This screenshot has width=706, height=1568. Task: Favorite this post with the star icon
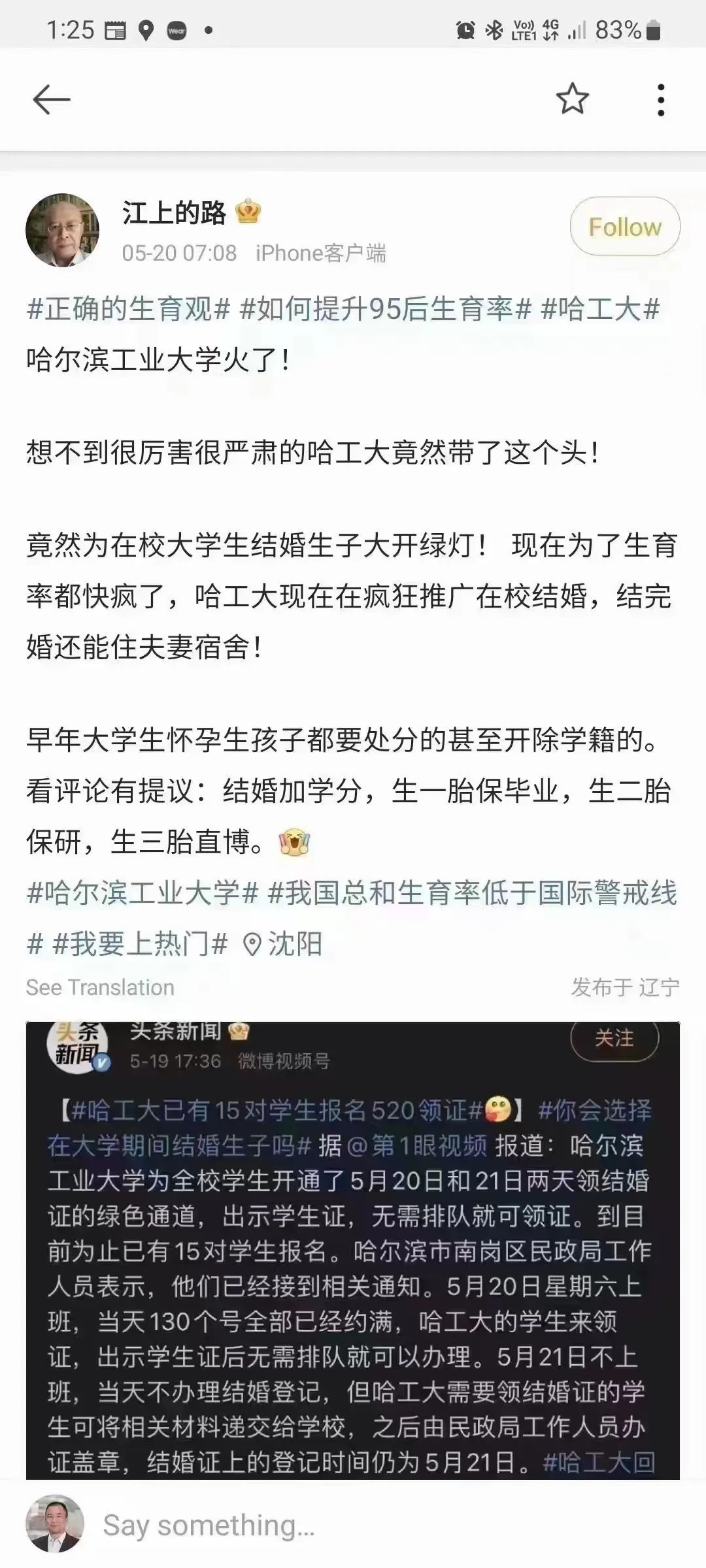click(572, 99)
